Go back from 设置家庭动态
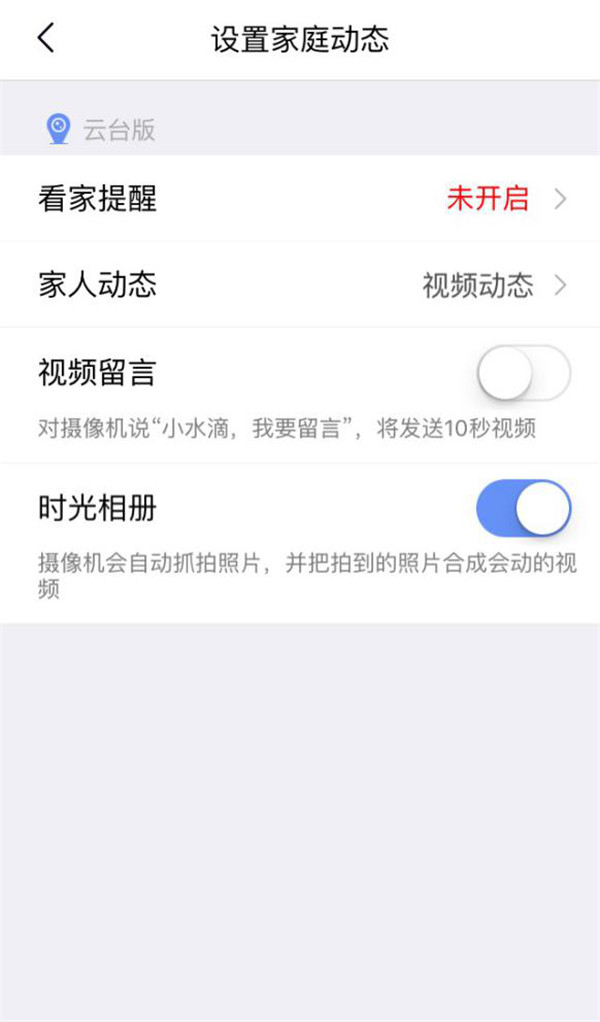Viewport: 600px width, 1022px height. [46, 39]
